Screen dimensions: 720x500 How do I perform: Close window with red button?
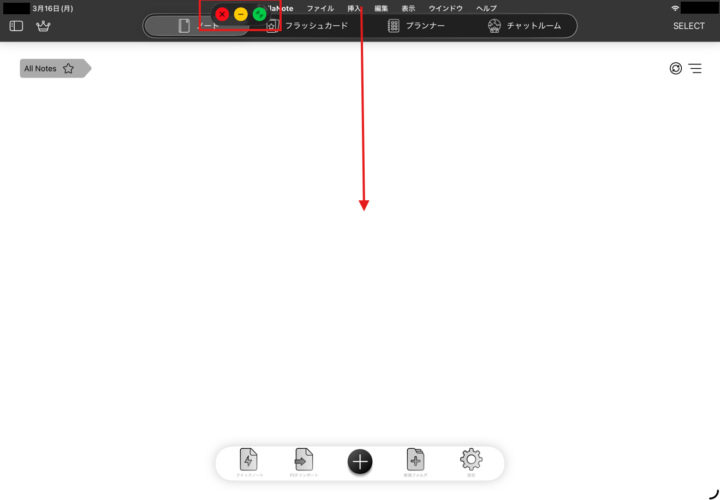click(222, 14)
